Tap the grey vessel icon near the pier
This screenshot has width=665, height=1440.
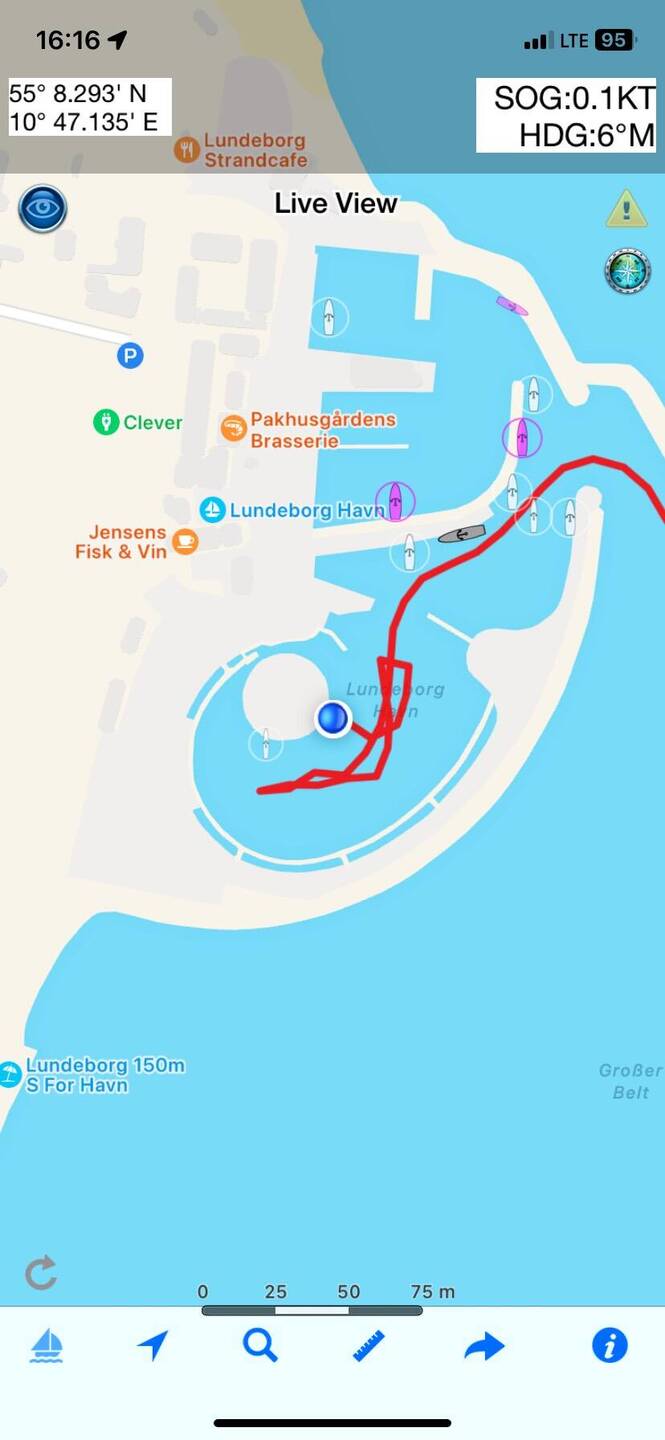461,534
